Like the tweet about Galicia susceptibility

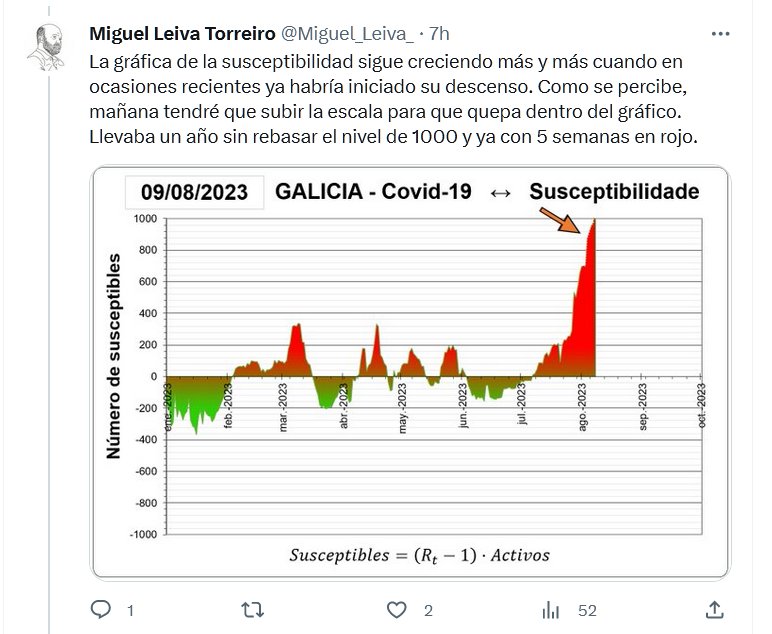[x=398, y=609]
